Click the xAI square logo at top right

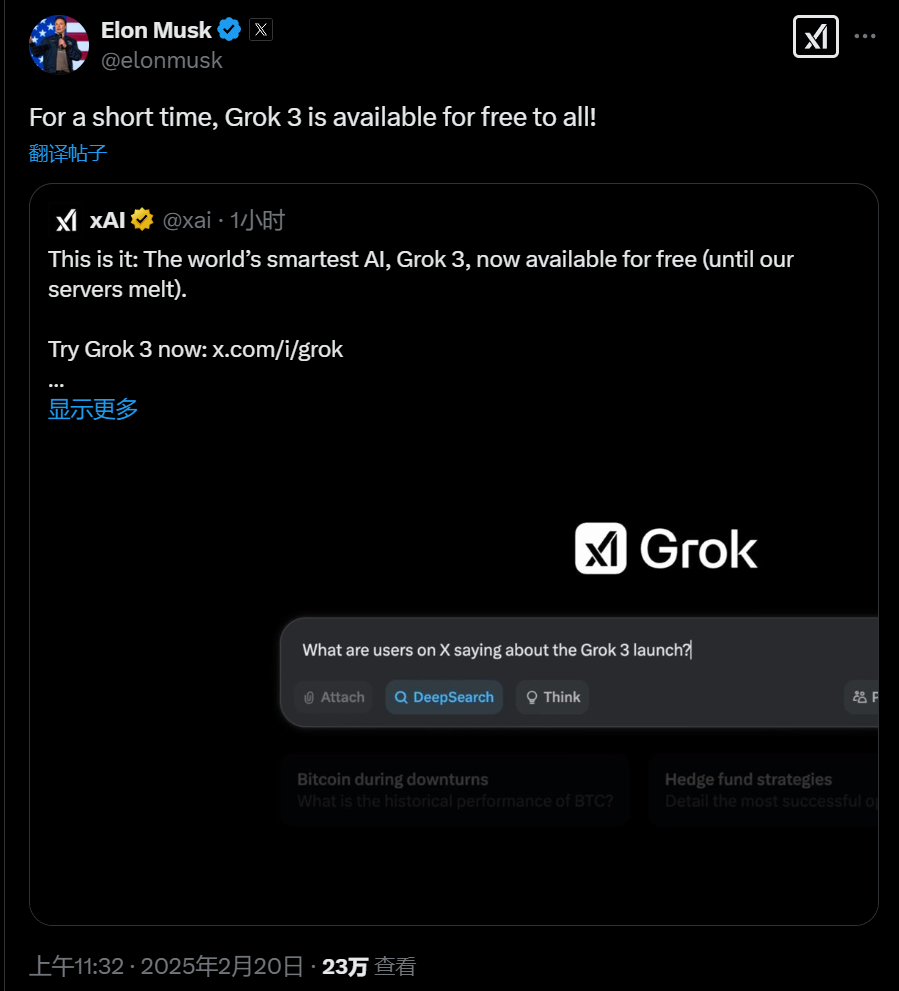[815, 37]
